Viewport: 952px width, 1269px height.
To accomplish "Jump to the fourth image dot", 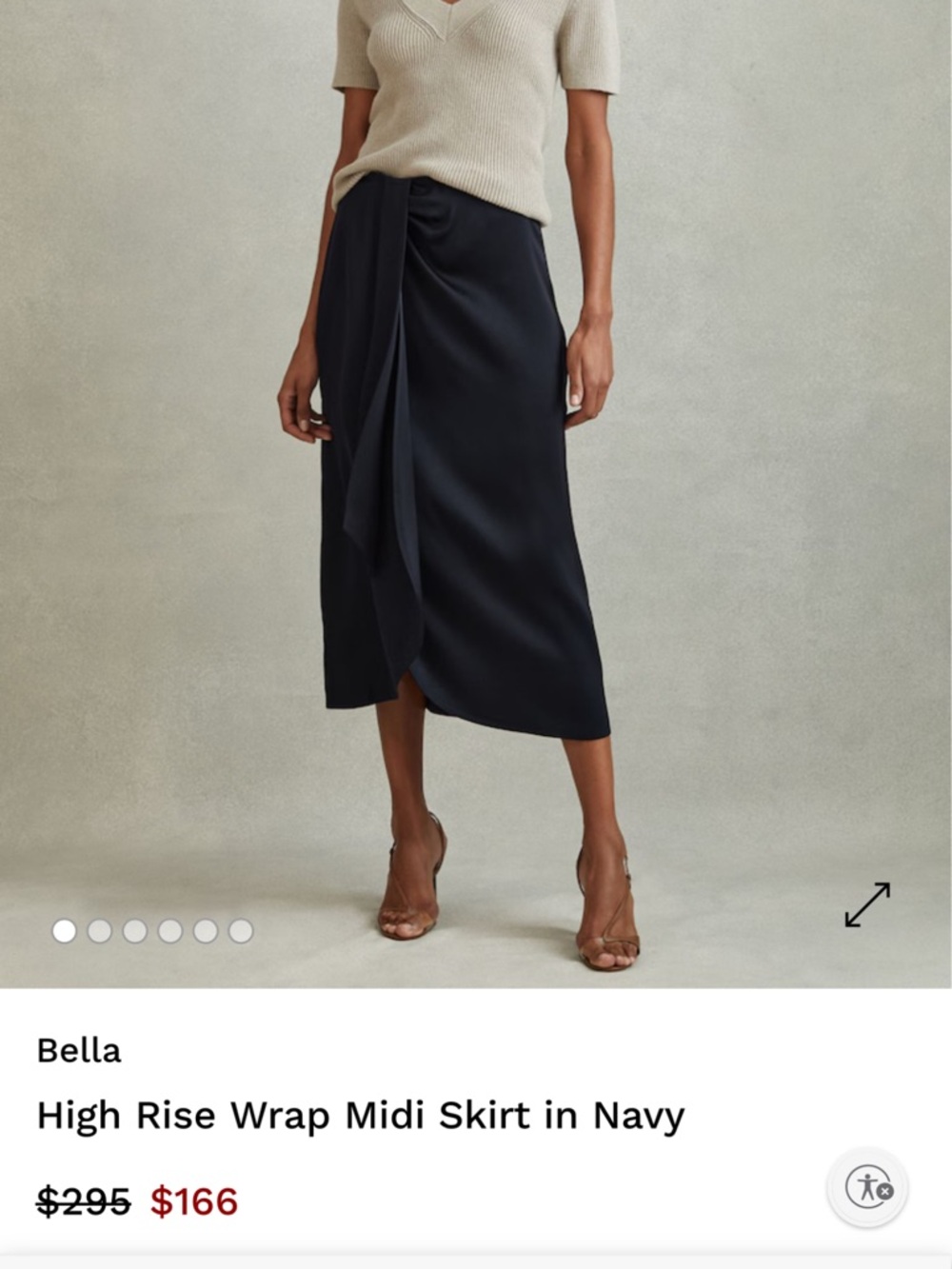I will (x=170, y=931).
